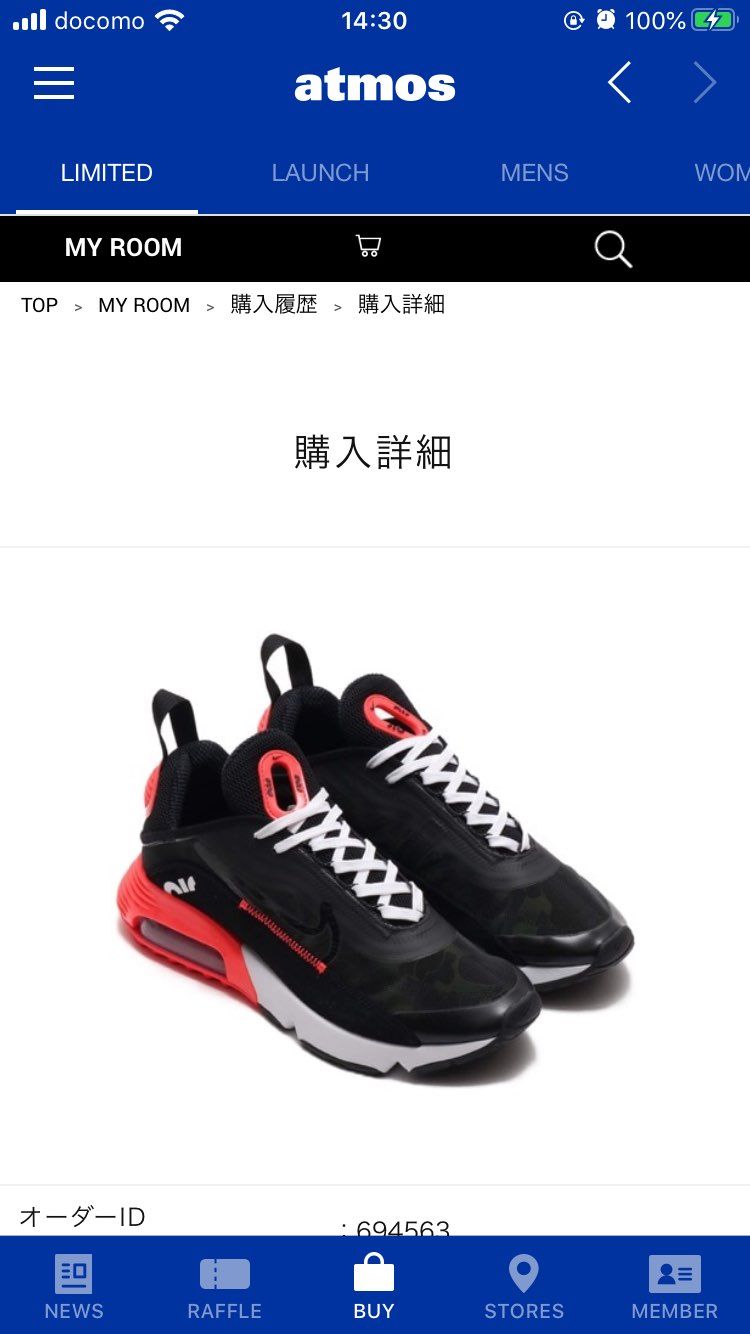Go back with the left arrow
Image resolution: width=750 pixels, height=1334 pixels.
tap(620, 83)
